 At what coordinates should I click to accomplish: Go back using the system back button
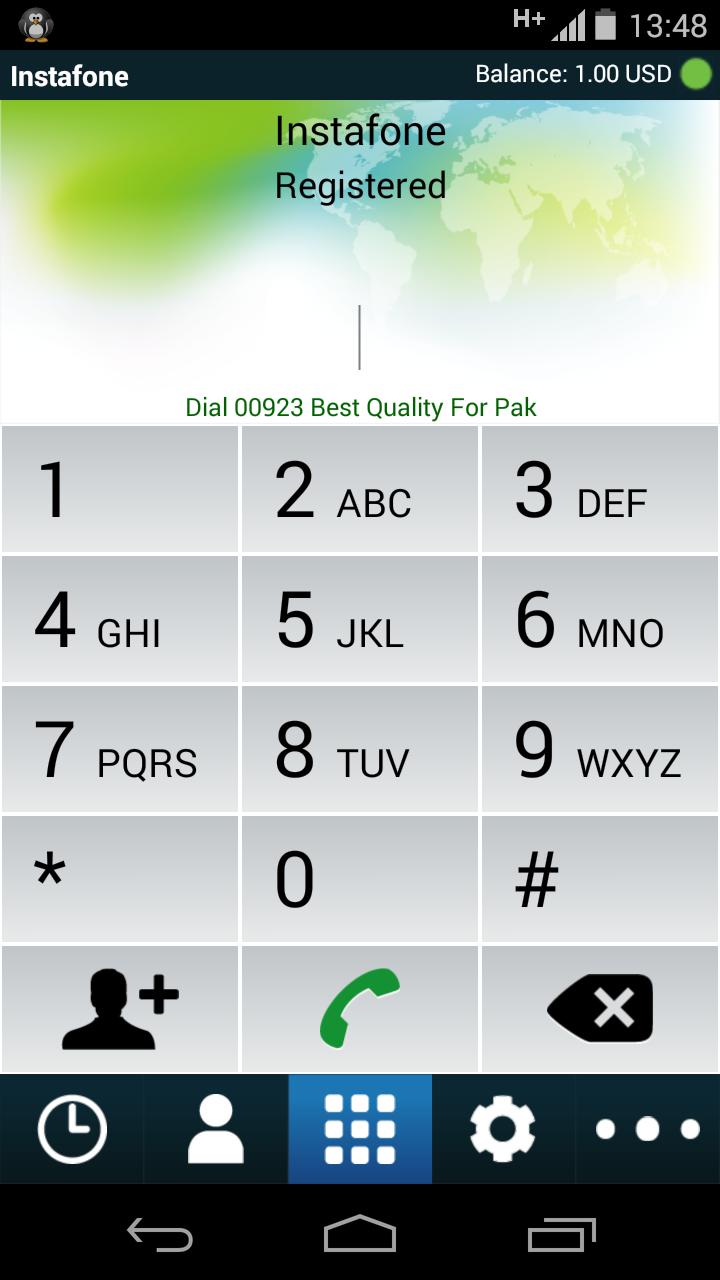(160, 1234)
